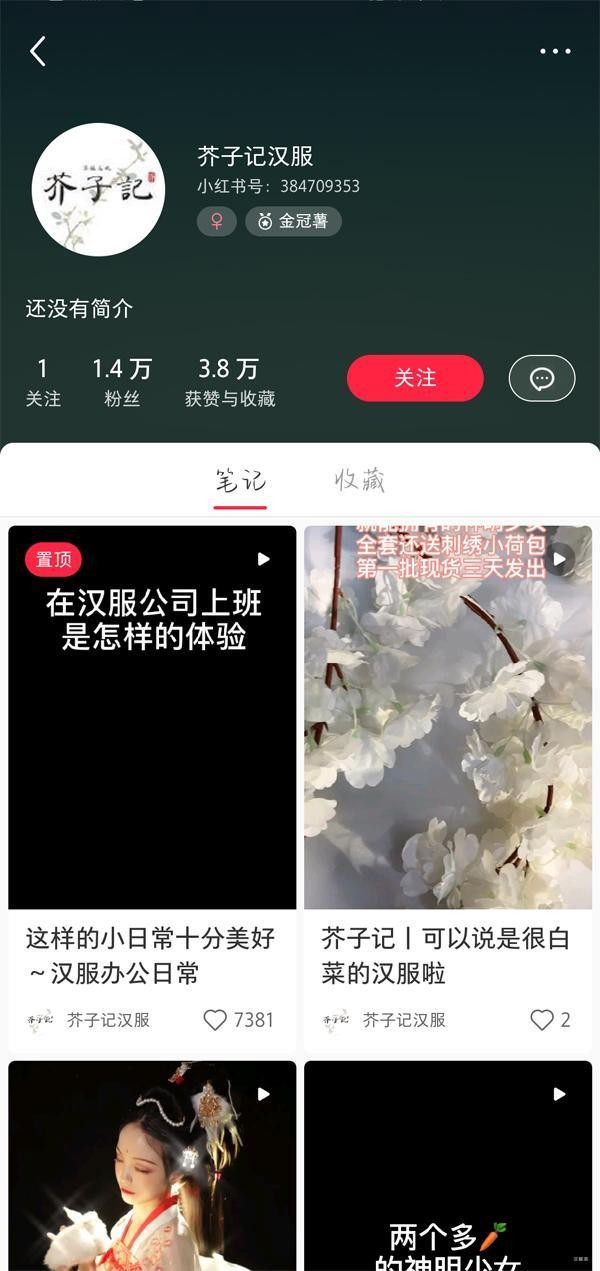Open the 金冠薯 level badge
Screen dimensions: 600x1271
pyautogui.click(x=294, y=221)
